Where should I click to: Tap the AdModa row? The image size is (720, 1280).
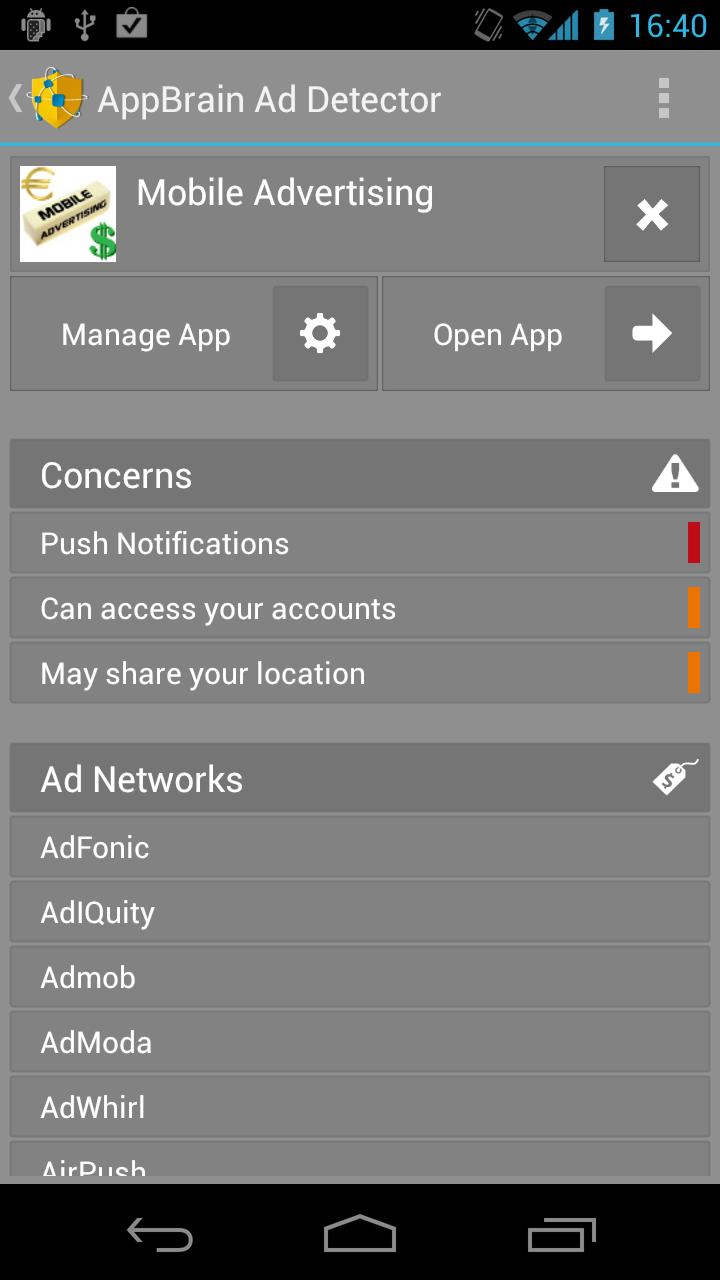360,1042
